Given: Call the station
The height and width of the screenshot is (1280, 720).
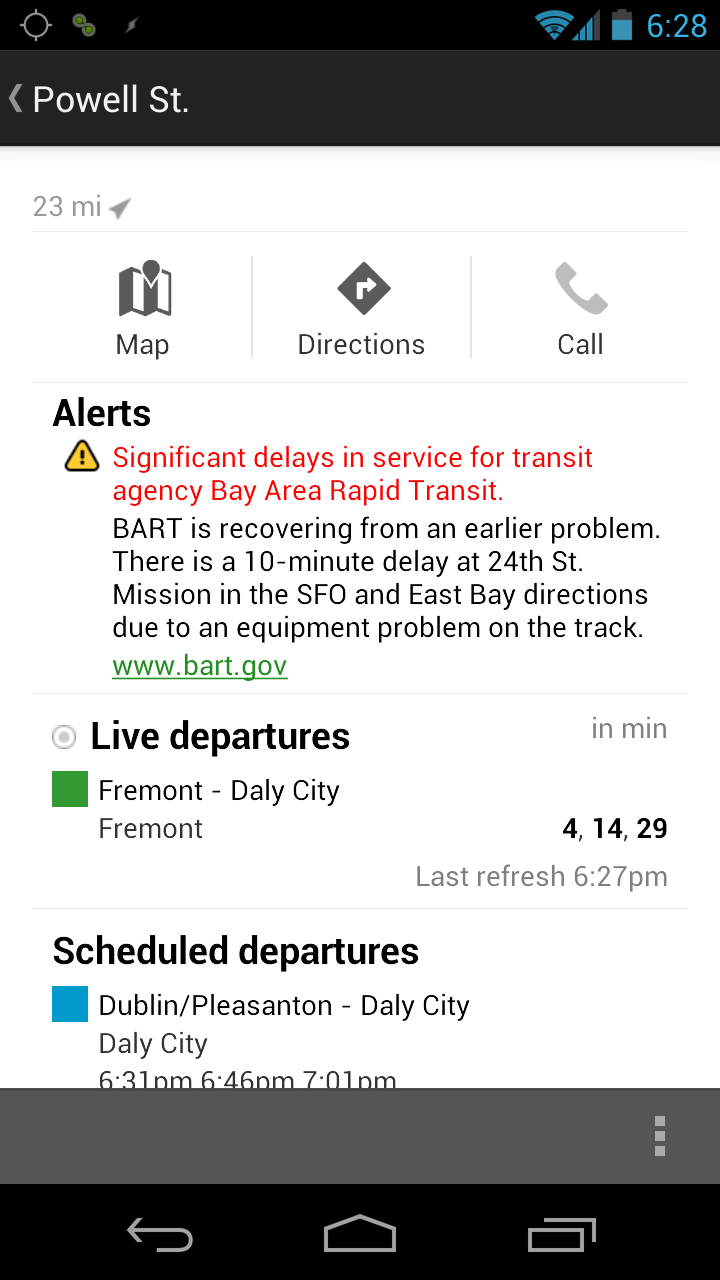Looking at the screenshot, I should [x=580, y=308].
